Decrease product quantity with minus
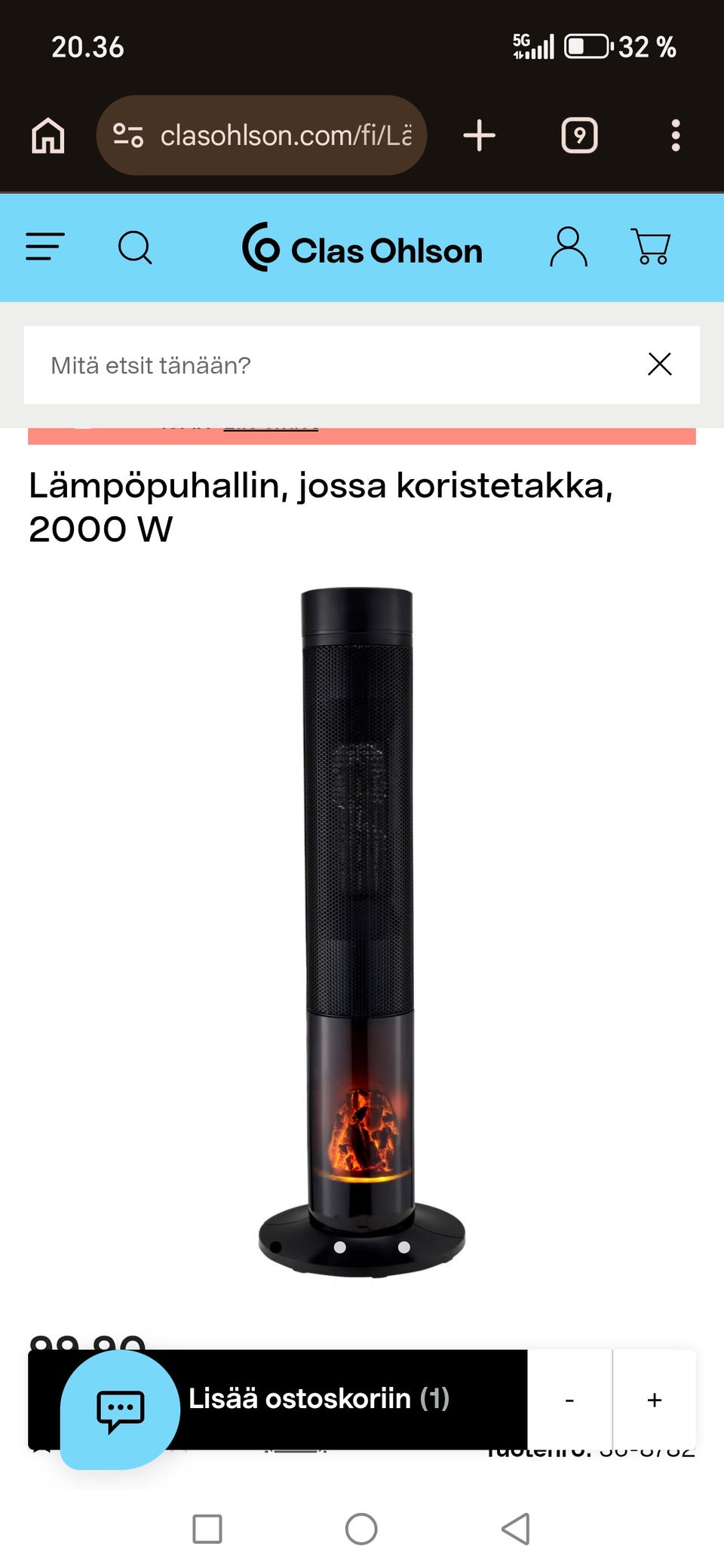 click(x=570, y=1399)
